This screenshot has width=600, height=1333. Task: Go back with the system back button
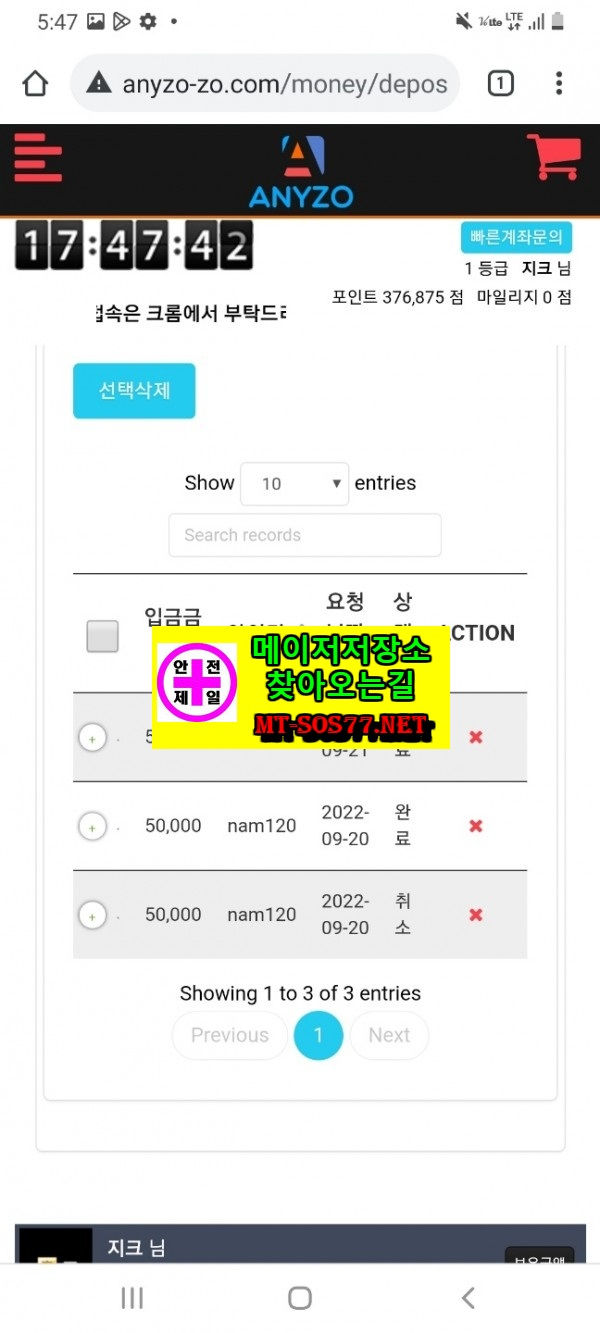(x=468, y=1298)
